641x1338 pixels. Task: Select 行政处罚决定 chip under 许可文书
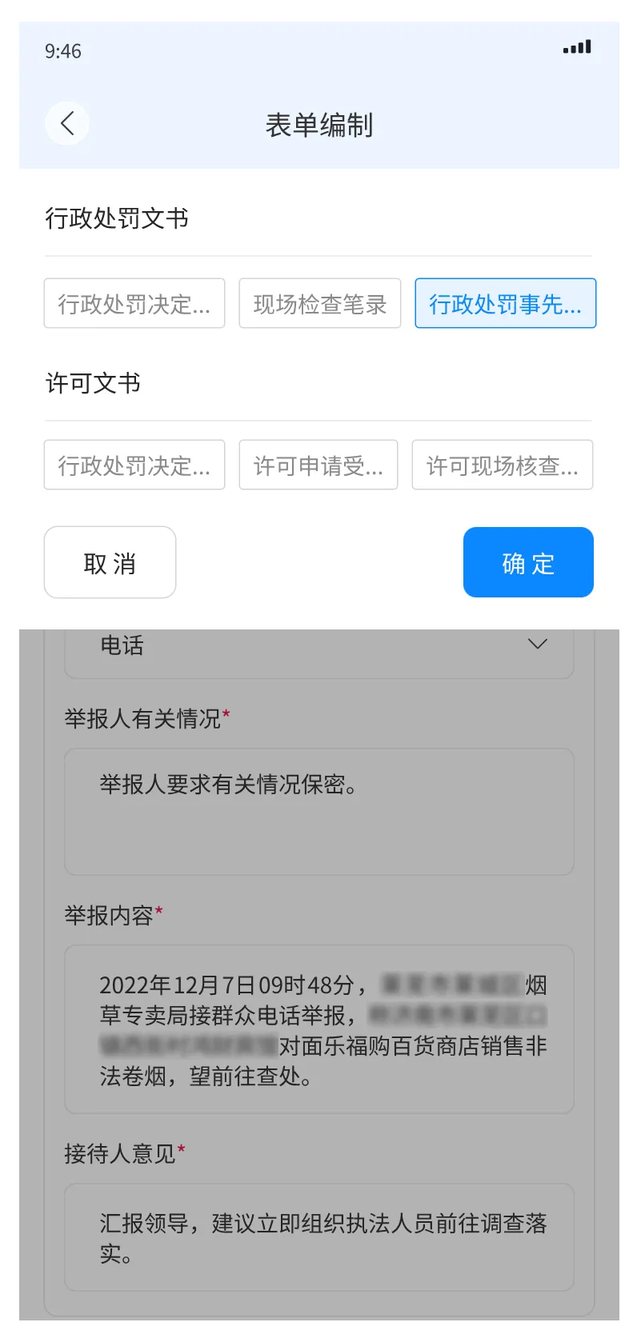[x=134, y=465]
